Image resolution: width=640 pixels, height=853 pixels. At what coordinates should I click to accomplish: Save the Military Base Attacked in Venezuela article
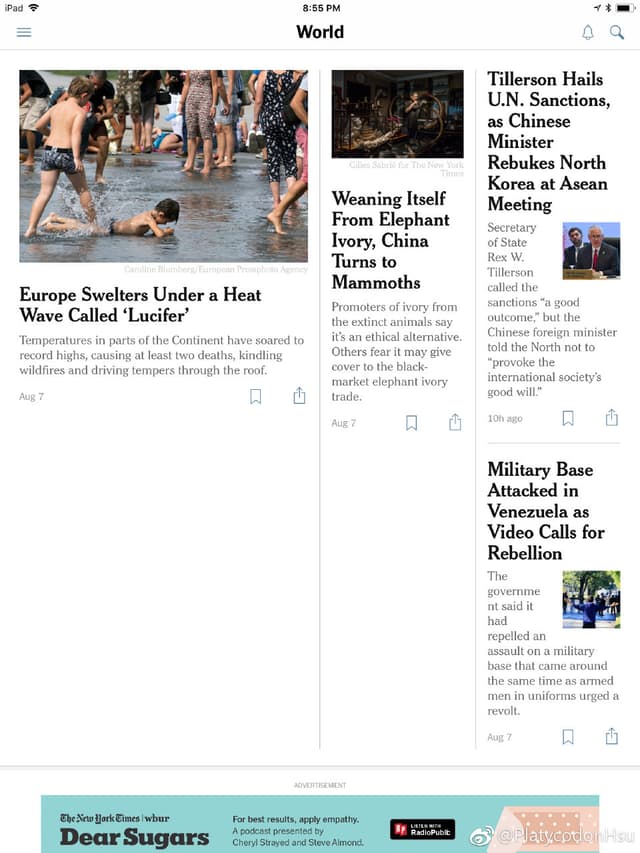(x=568, y=737)
